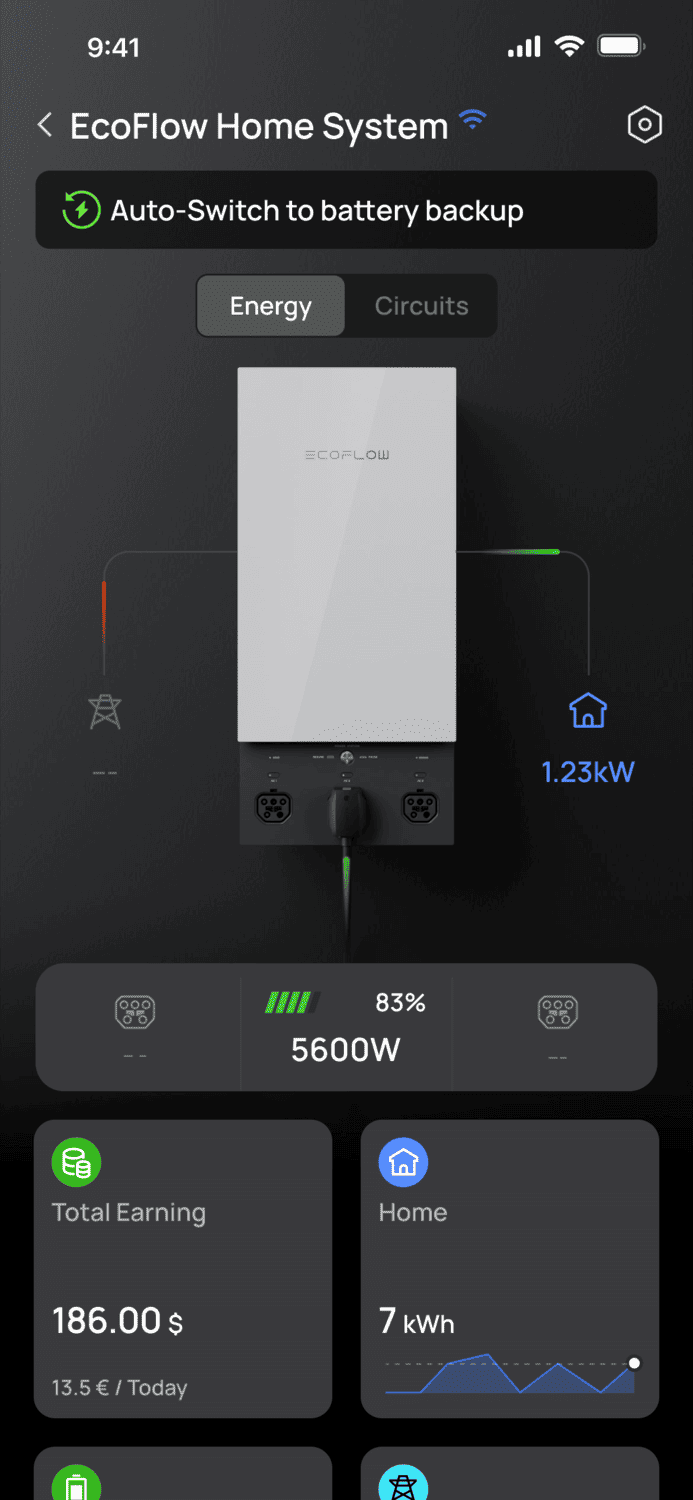This screenshot has width=693, height=1500.
Task: Go back from EcoFlow Home System
Action: (x=44, y=126)
